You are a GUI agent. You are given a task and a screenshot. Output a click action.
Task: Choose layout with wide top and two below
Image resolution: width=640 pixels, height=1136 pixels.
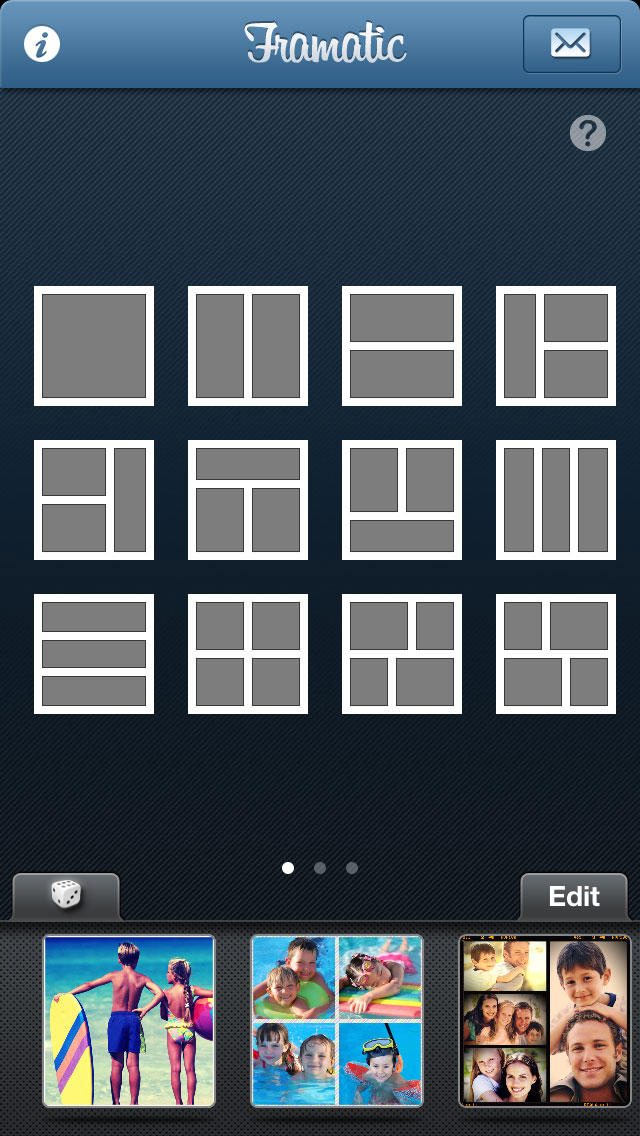pyautogui.click(x=248, y=500)
